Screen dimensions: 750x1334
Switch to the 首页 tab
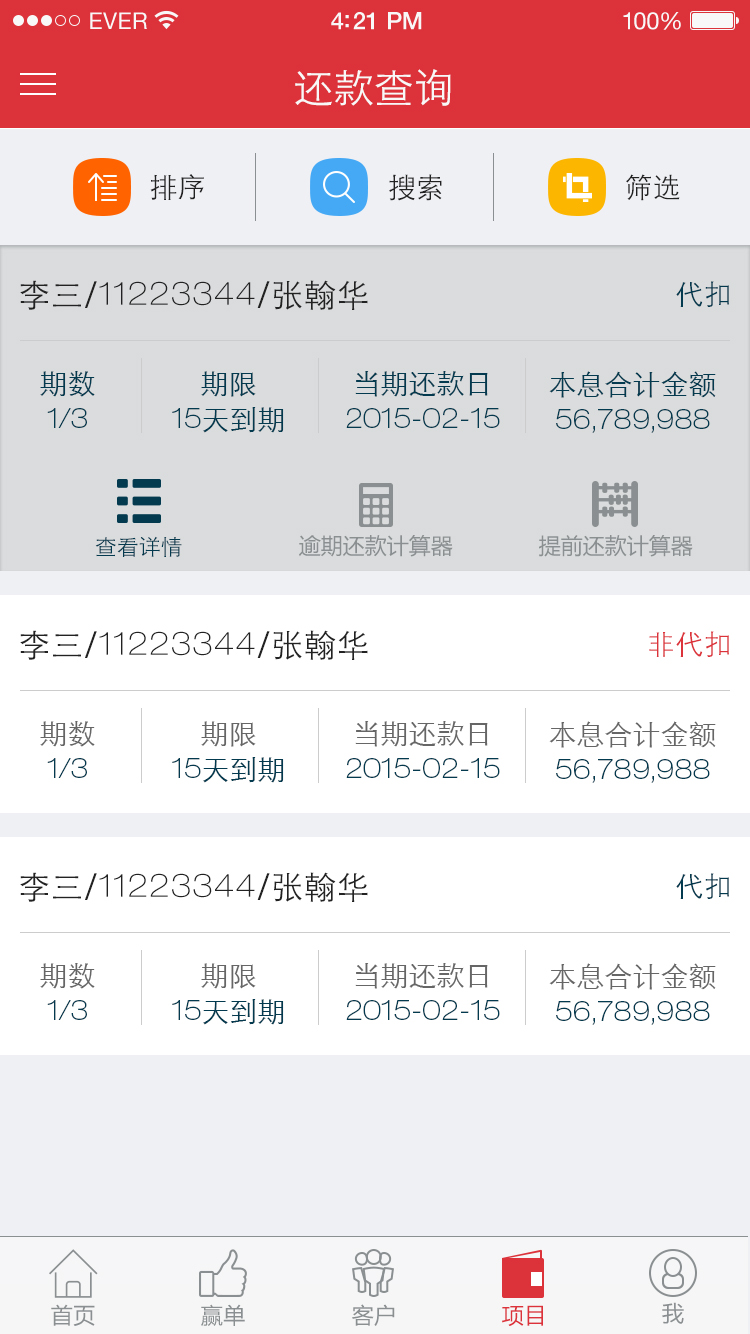click(73, 1288)
